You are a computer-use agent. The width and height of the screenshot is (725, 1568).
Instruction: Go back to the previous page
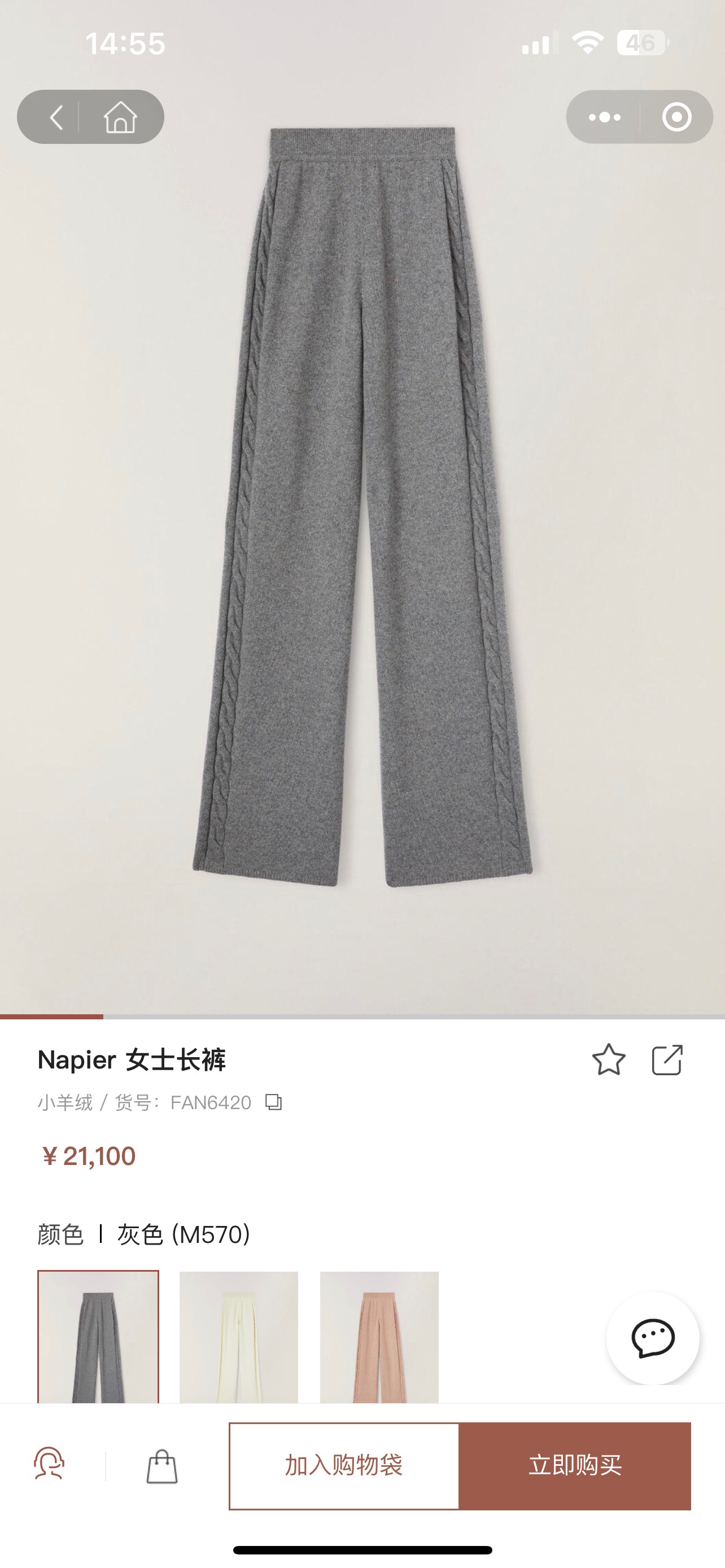(x=56, y=117)
